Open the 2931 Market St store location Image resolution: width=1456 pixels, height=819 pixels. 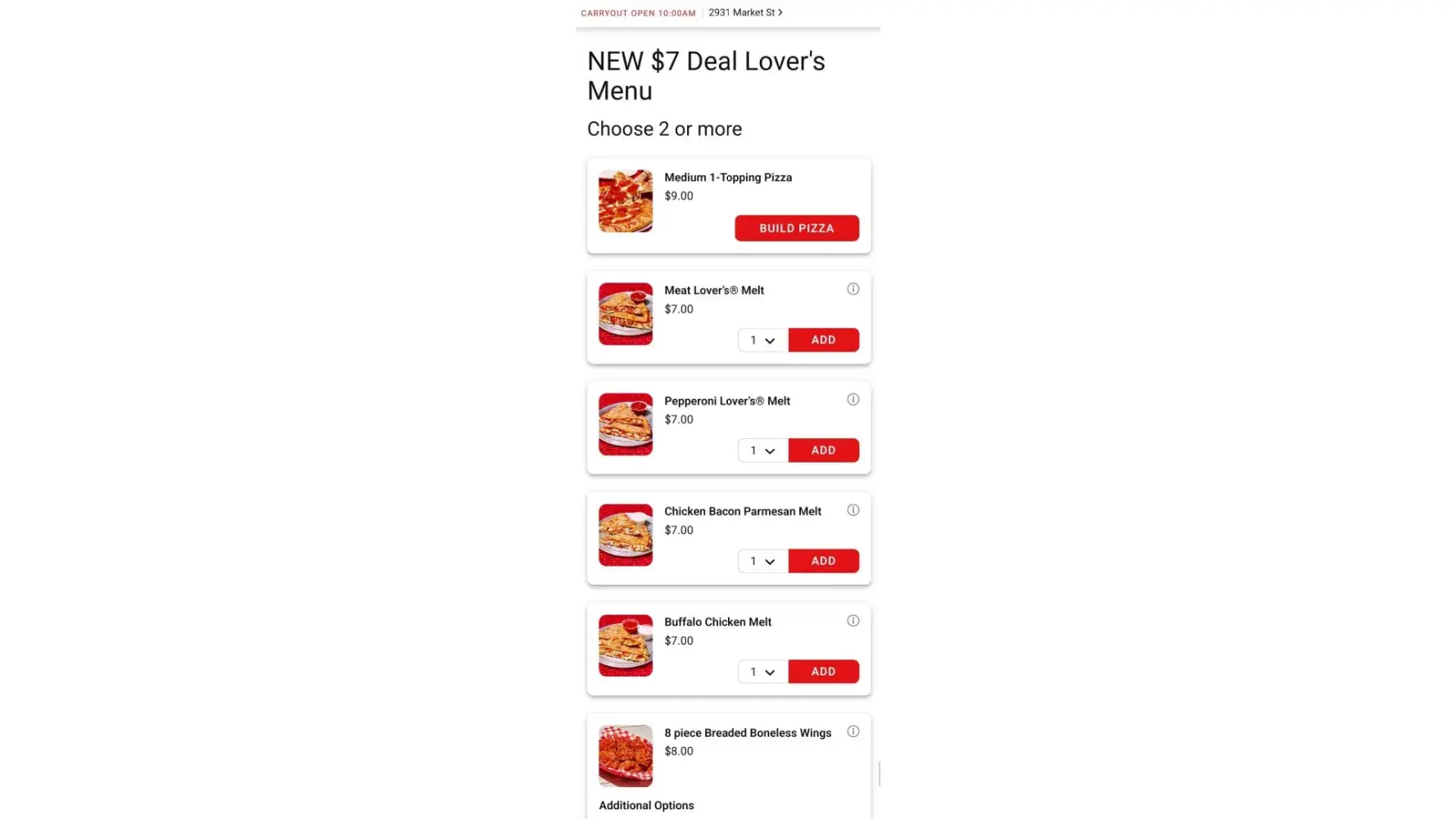[x=744, y=12]
